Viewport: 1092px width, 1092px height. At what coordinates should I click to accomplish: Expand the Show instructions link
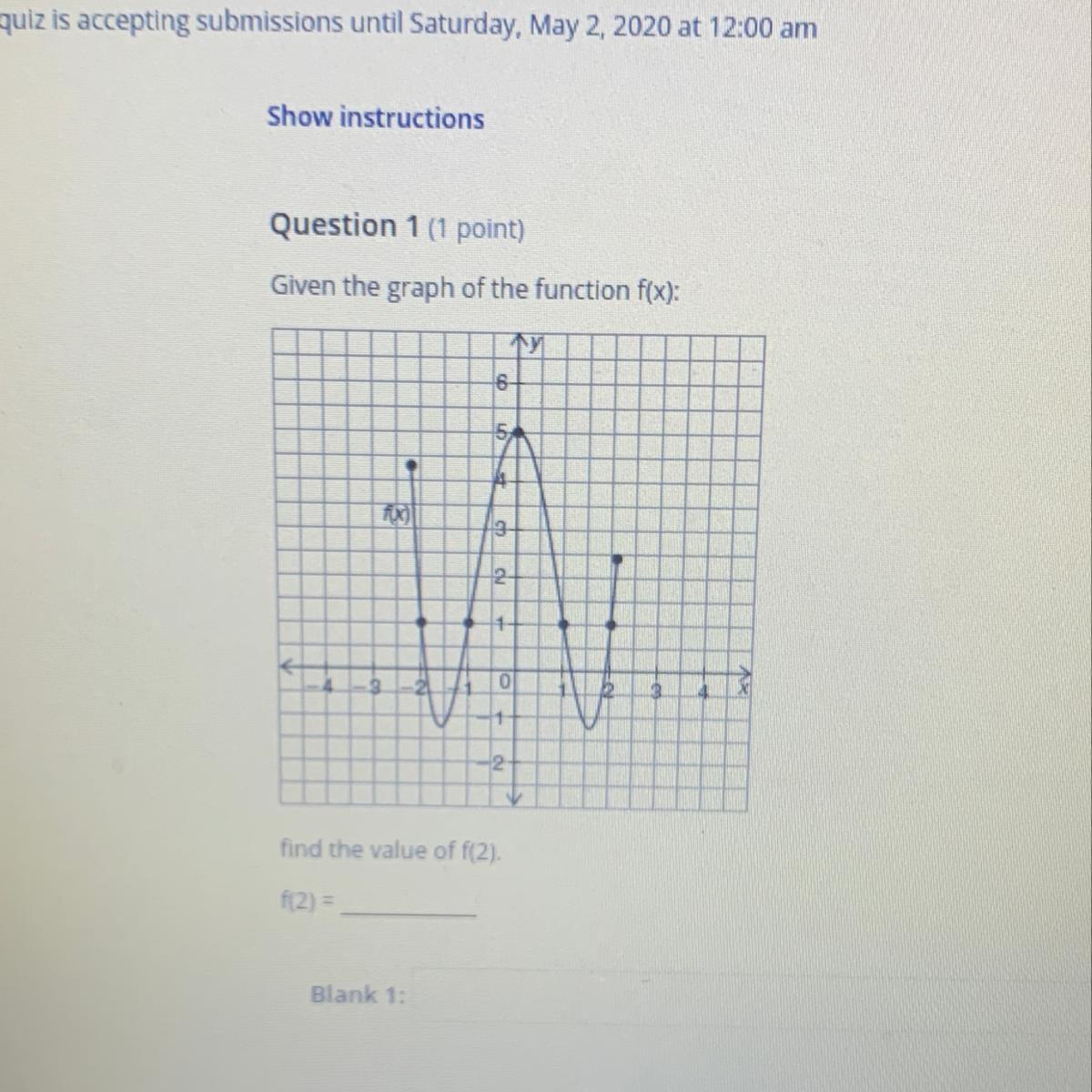click(x=375, y=118)
